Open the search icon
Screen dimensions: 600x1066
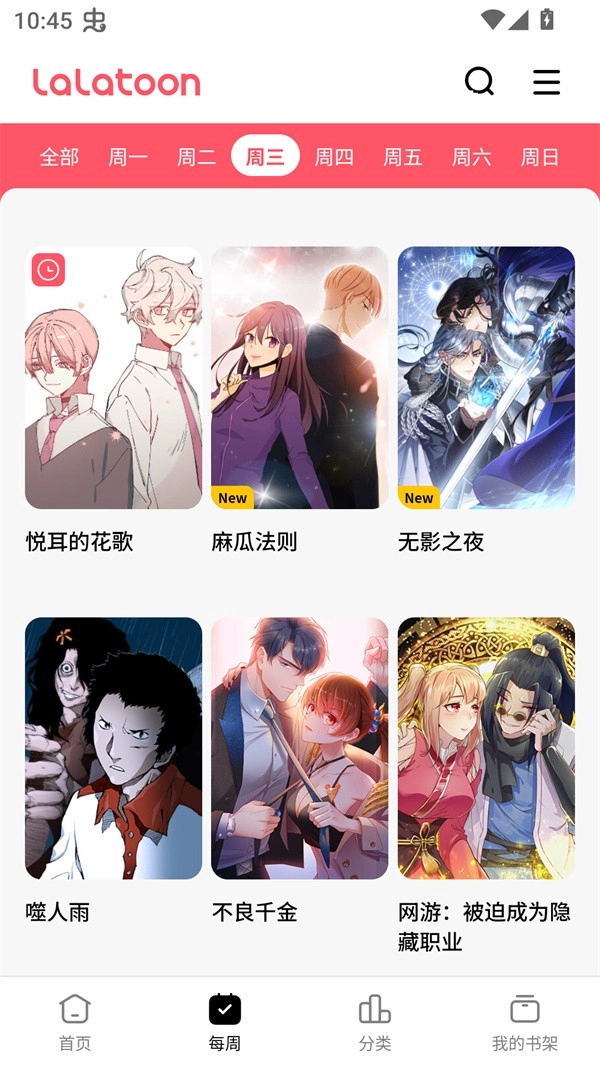click(480, 82)
